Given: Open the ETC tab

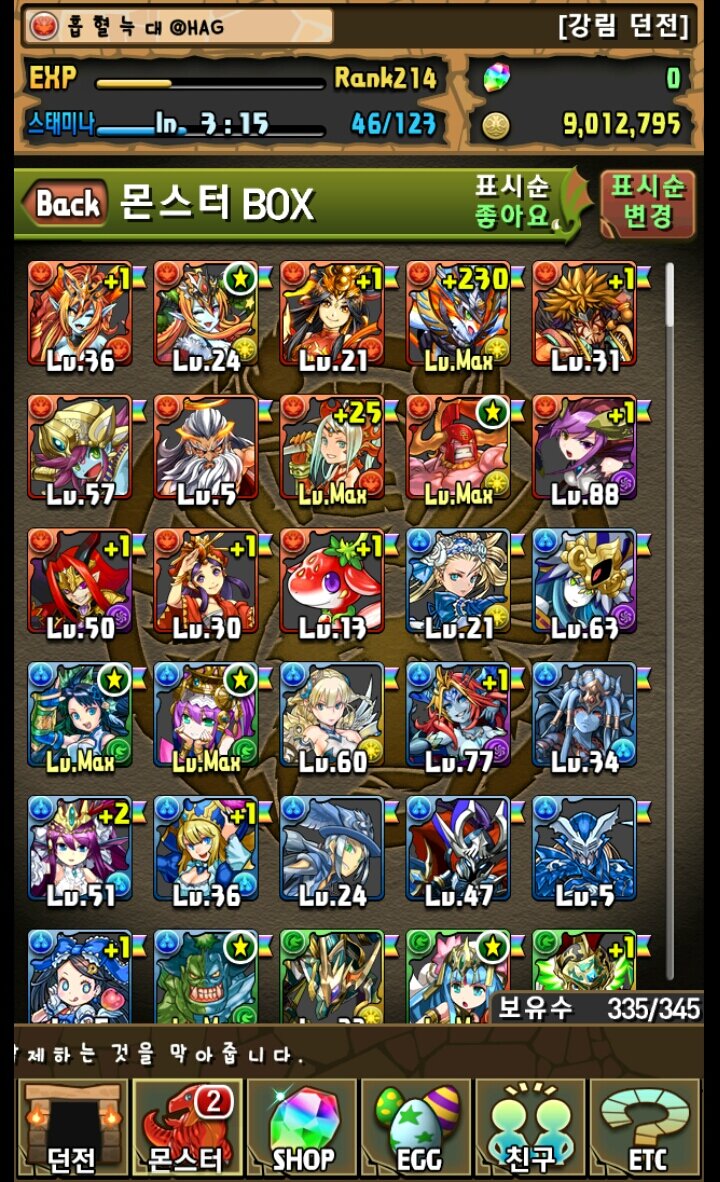Looking at the screenshot, I should click(x=644, y=1128).
